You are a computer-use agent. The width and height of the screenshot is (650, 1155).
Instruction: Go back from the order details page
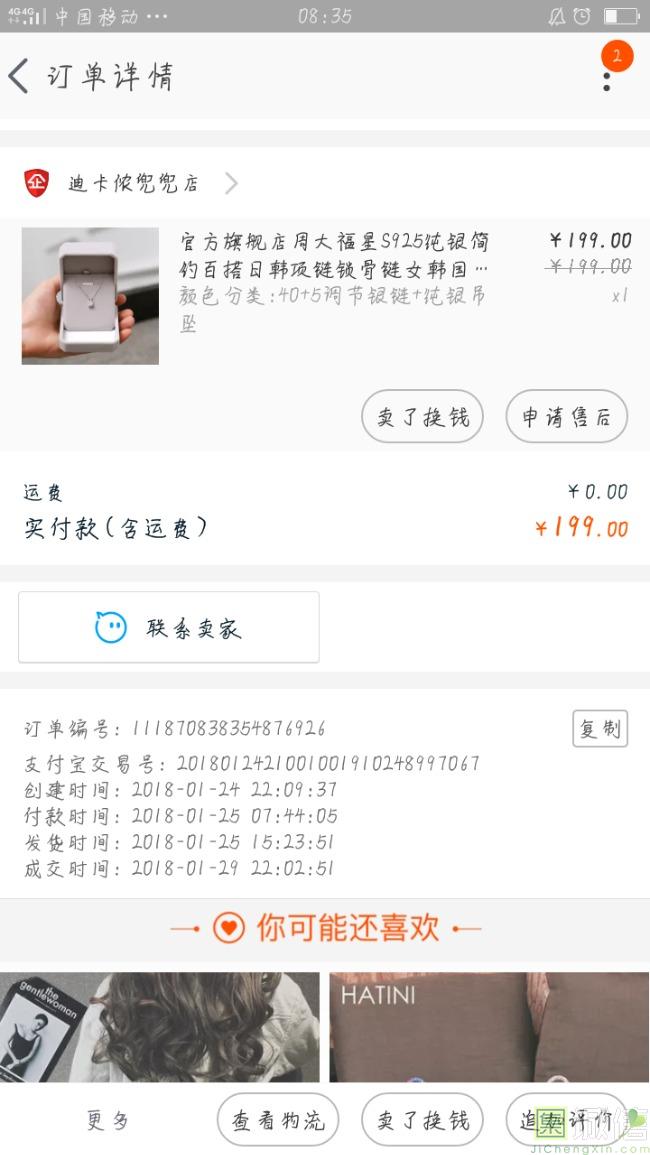click(19, 76)
